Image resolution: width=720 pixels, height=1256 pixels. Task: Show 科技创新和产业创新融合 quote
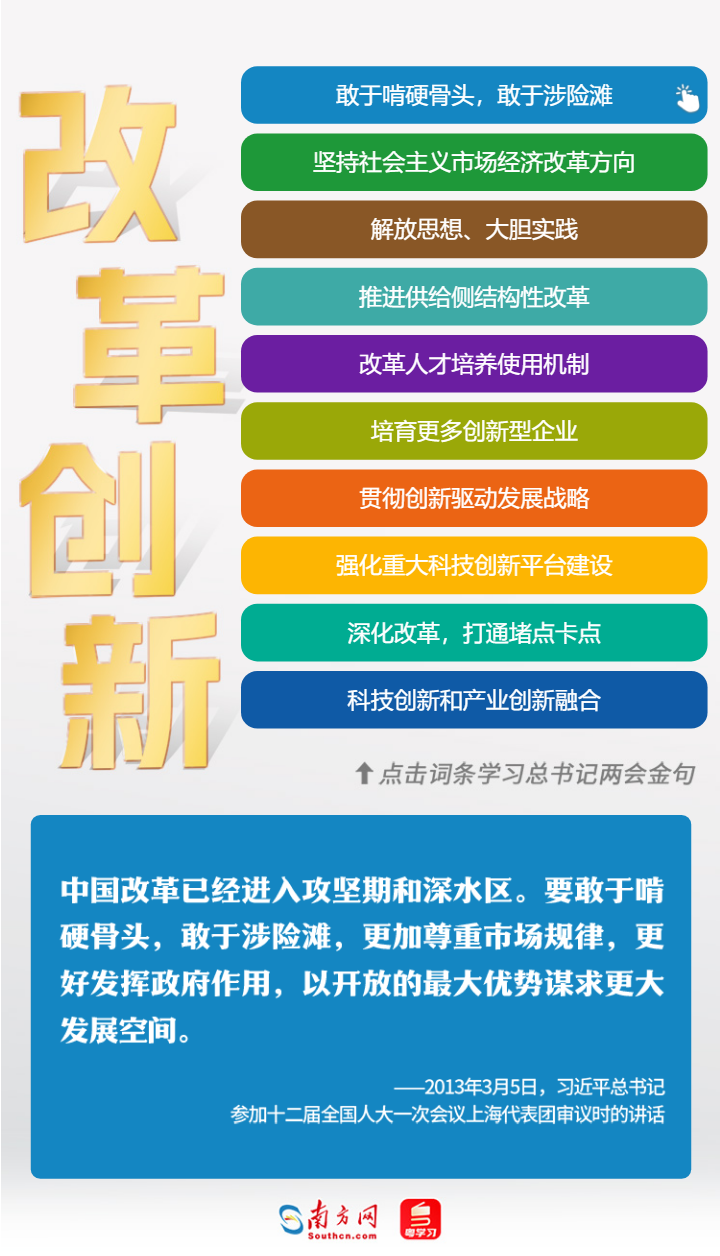click(x=473, y=700)
